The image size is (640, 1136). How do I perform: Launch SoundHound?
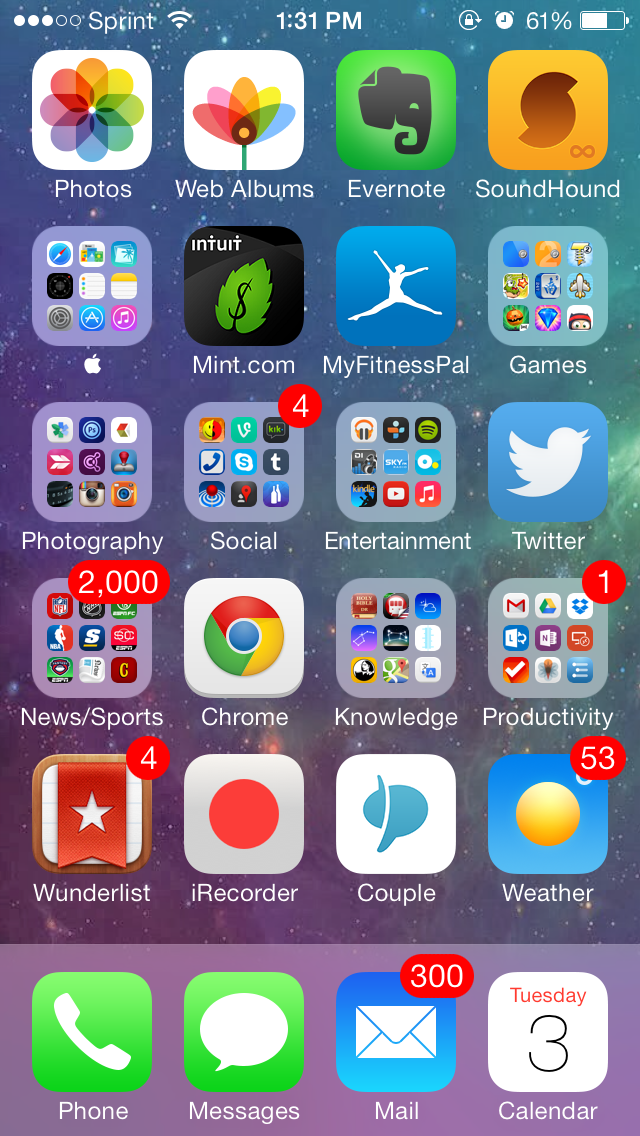point(548,109)
